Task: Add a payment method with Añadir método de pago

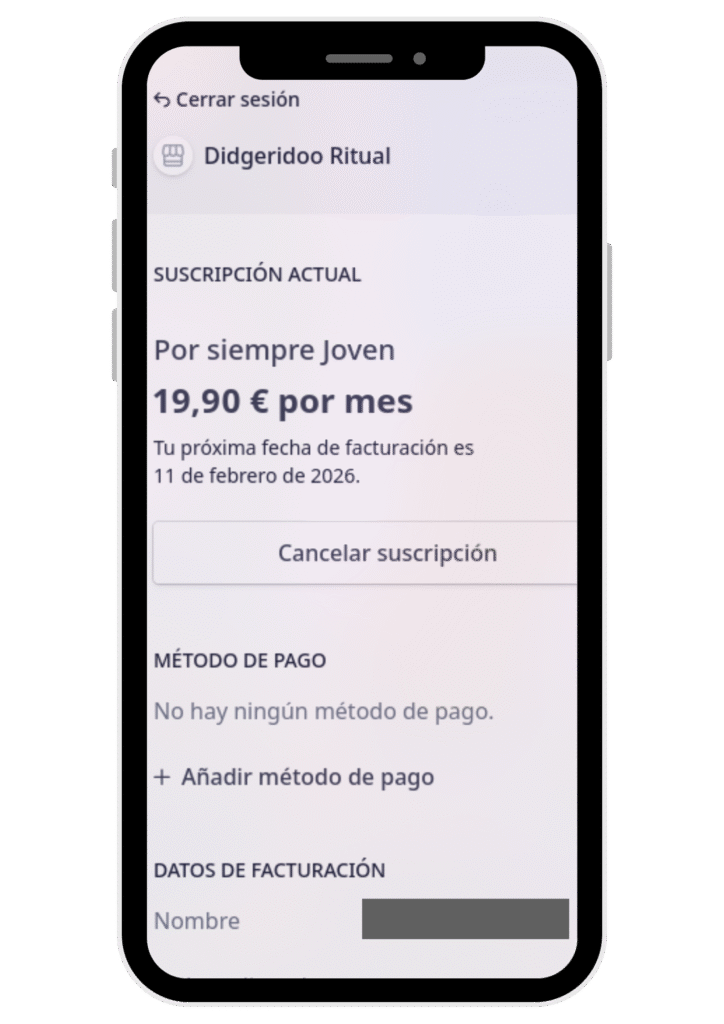Action: [295, 777]
